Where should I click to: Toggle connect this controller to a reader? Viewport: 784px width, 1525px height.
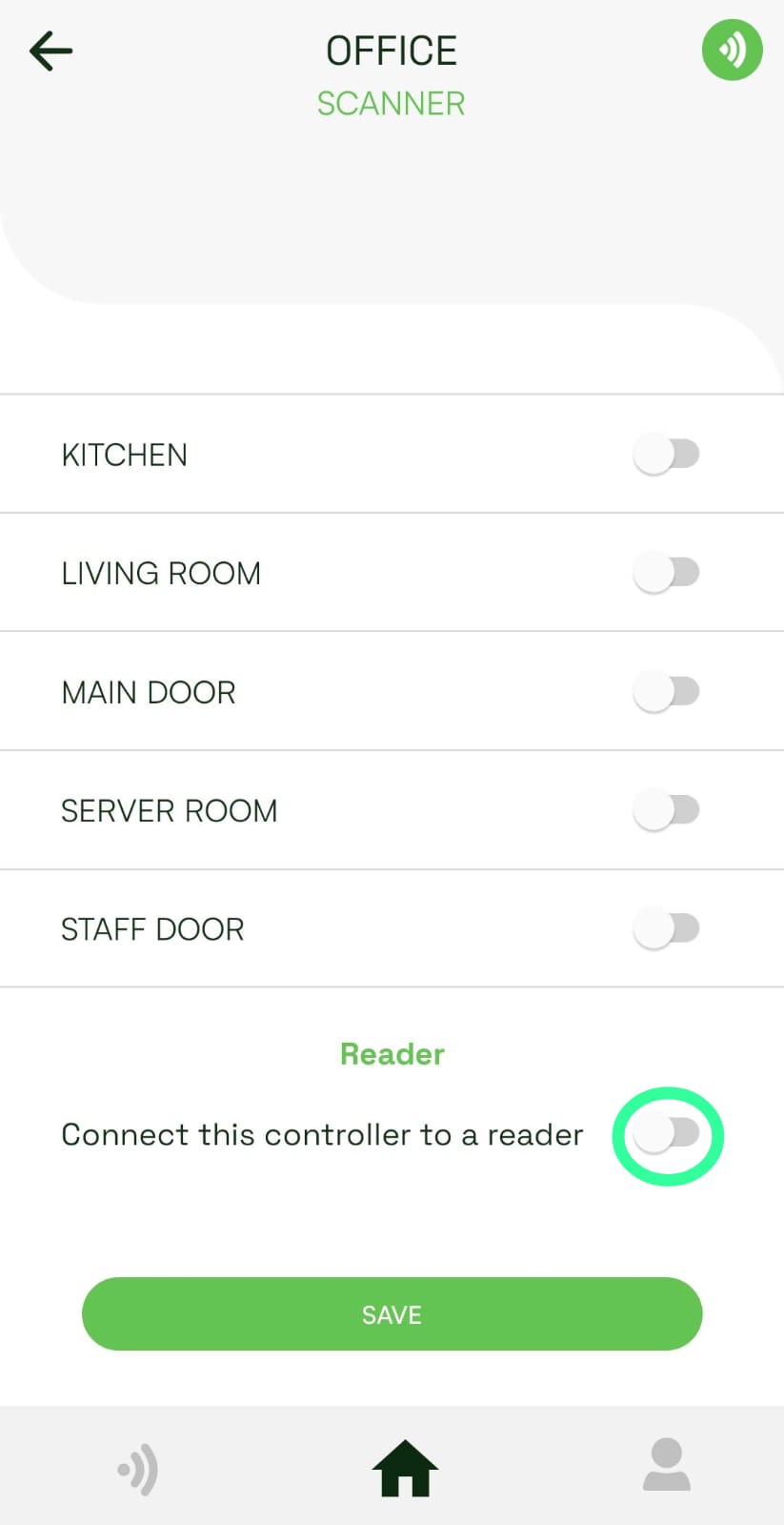click(x=667, y=1134)
